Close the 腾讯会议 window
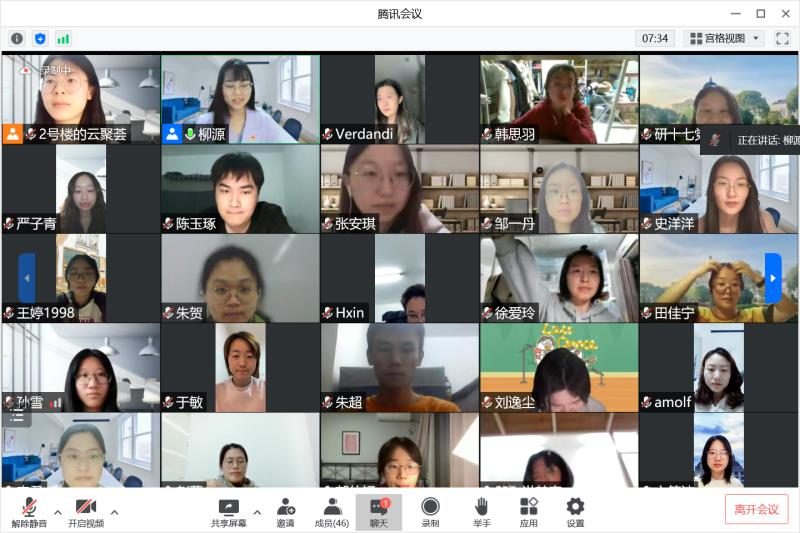This screenshot has height=533, width=800. coord(783,13)
